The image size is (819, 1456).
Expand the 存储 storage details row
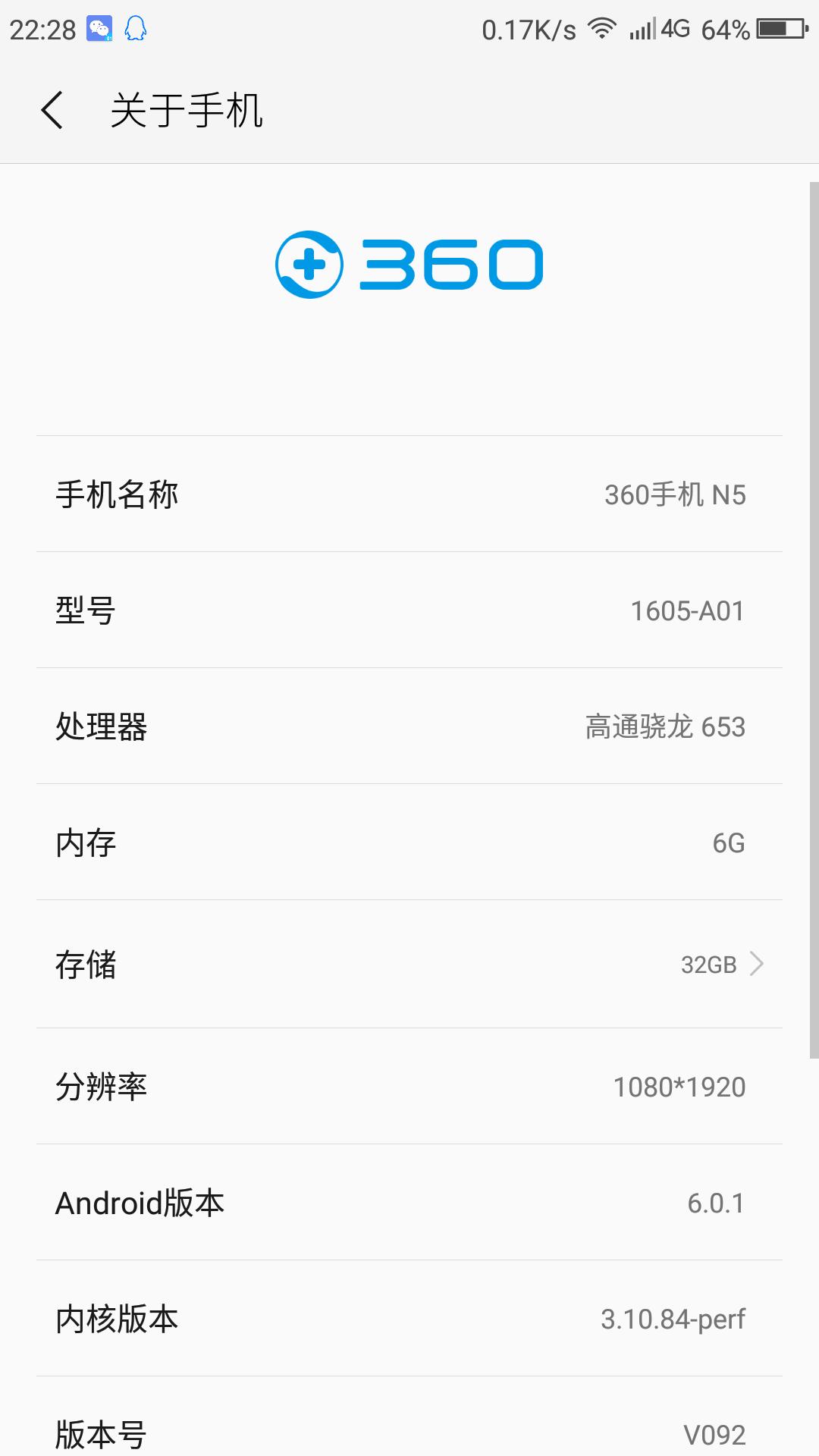point(409,965)
